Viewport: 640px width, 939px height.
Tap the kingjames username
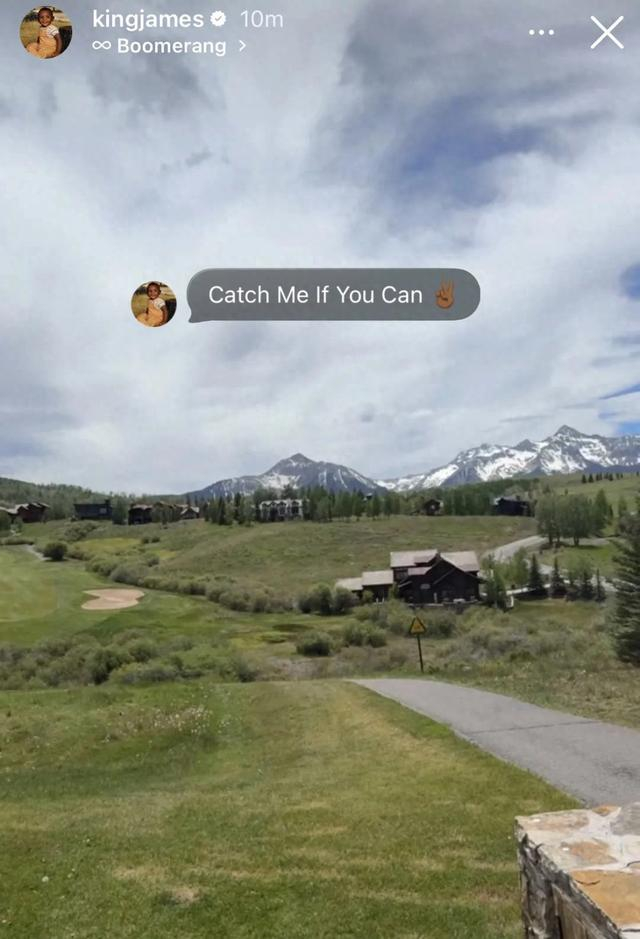[148, 19]
